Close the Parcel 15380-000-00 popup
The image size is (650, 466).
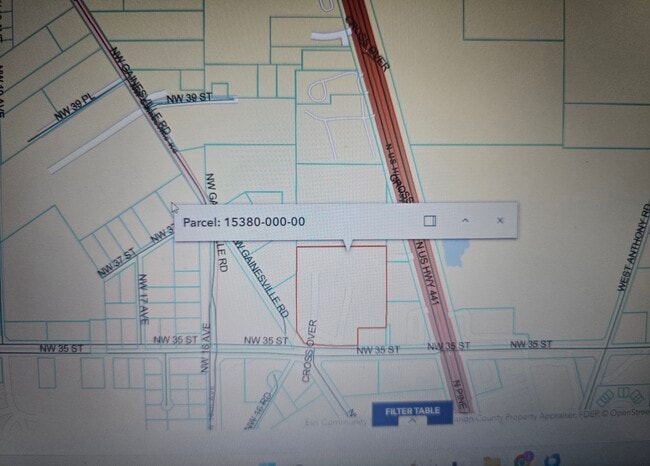coord(500,220)
